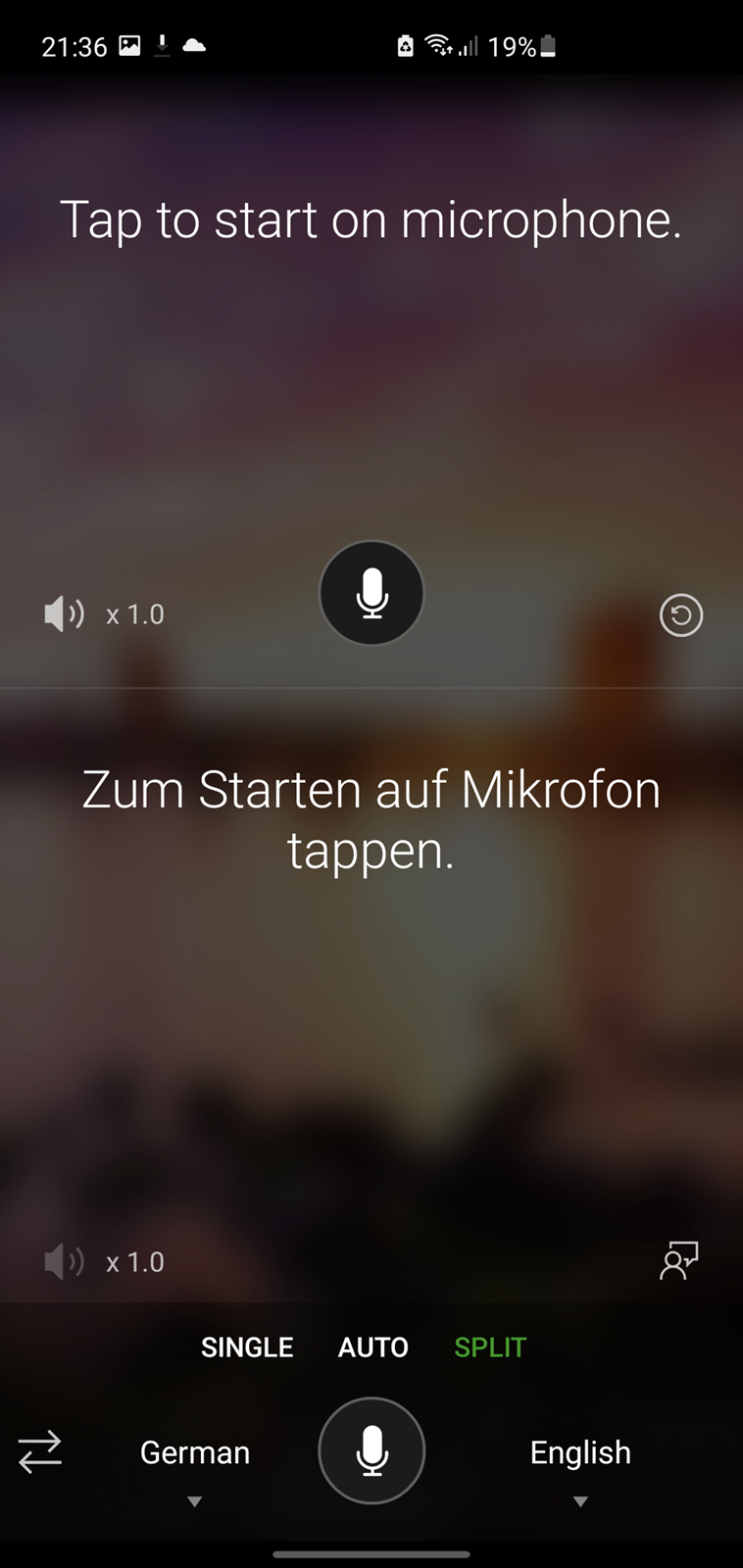Change English panel playback speed x 1.0
The width and height of the screenshot is (743, 1568).
[135, 614]
